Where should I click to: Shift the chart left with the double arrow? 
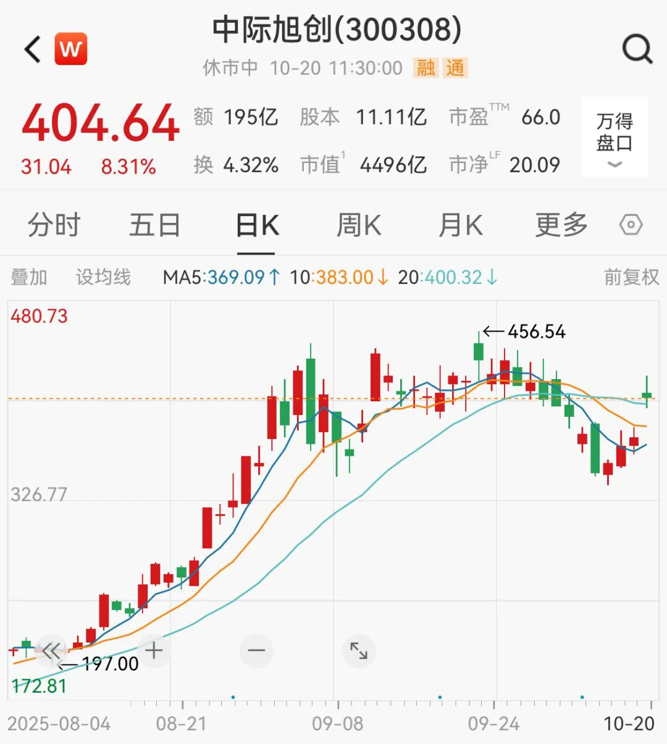pos(52,650)
